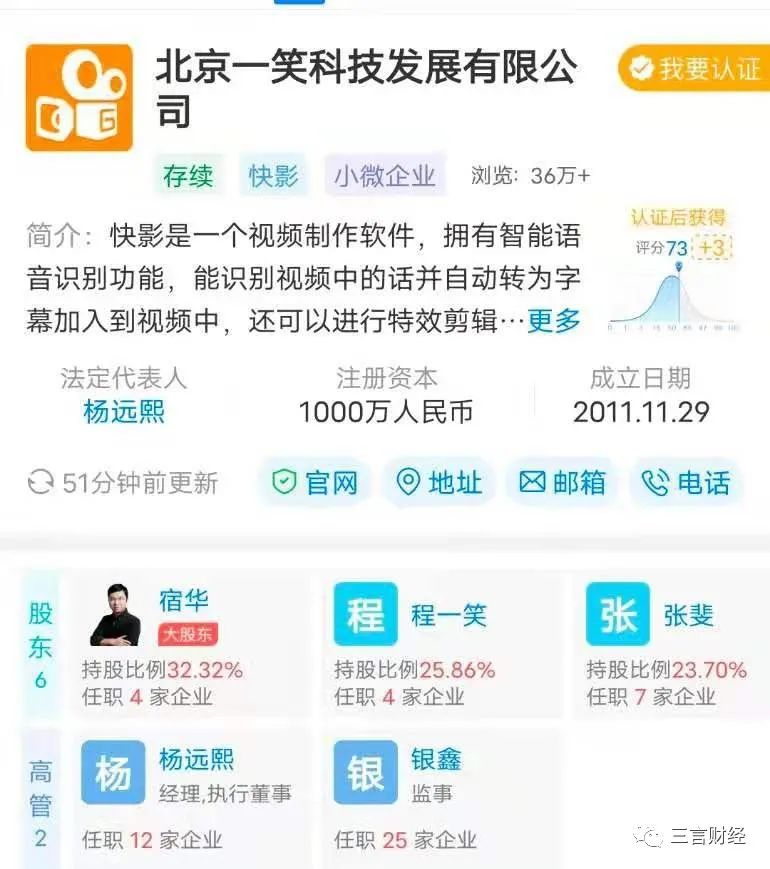This screenshot has width=770, height=869.
Task: Open the 邮箱 contact button
Action: coord(562,483)
